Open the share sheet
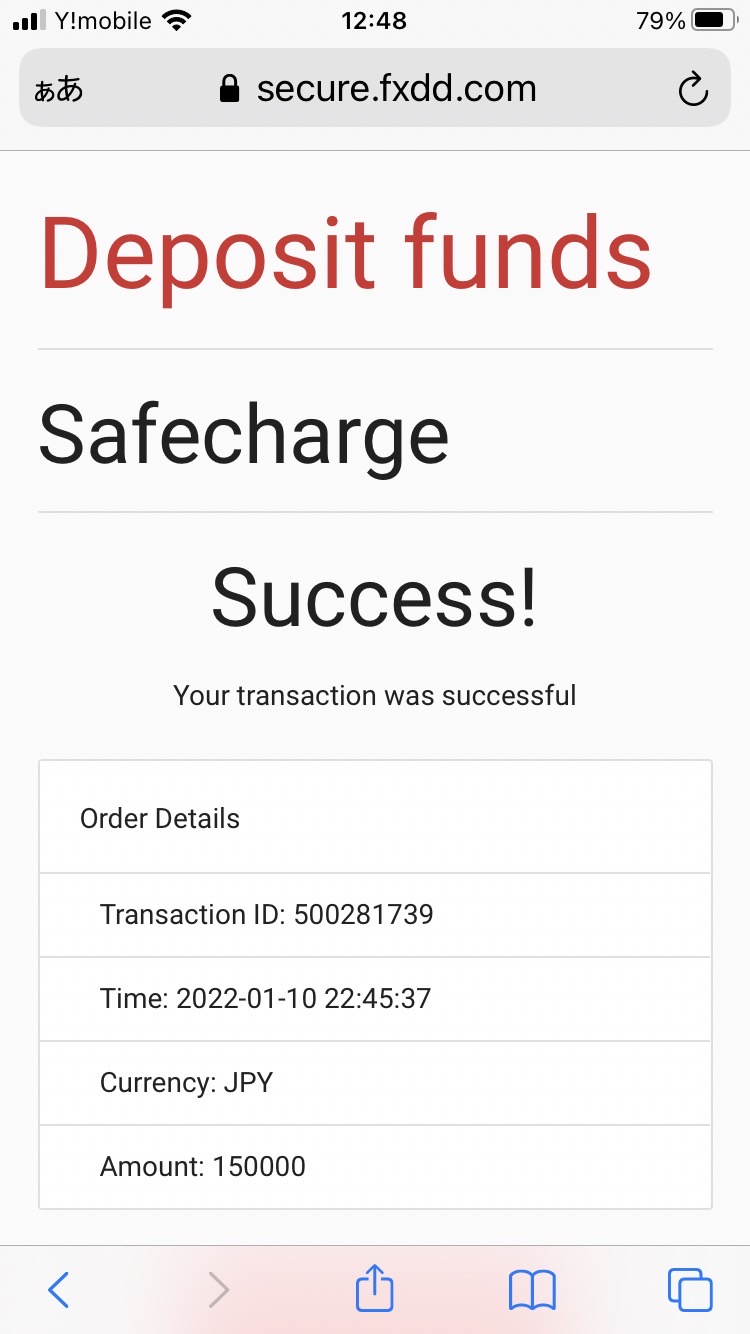Image resolution: width=750 pixels, height=1334 pixels. tap(375, 1287)
